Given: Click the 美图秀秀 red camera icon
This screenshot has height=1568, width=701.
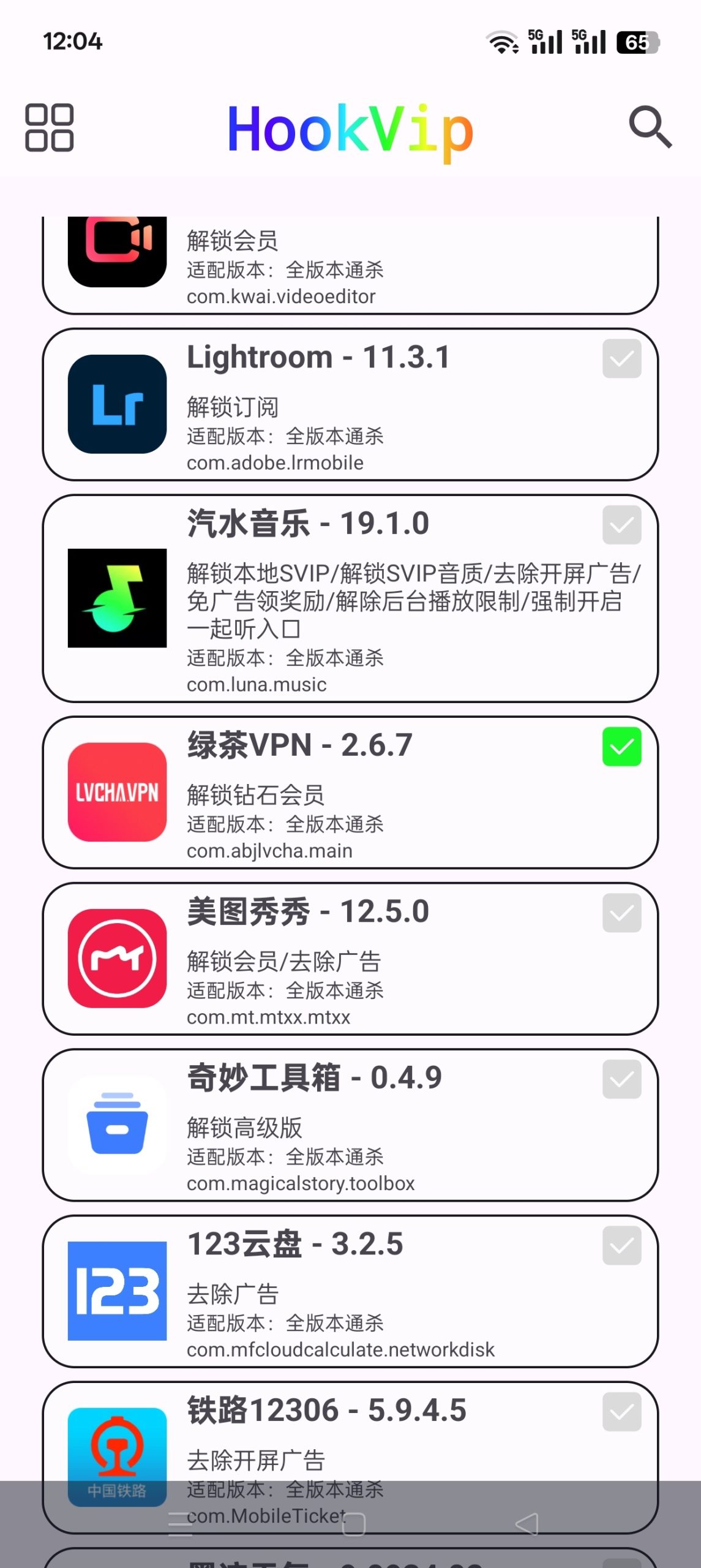Looking at the screenshot, I should (x=118, y=959).
